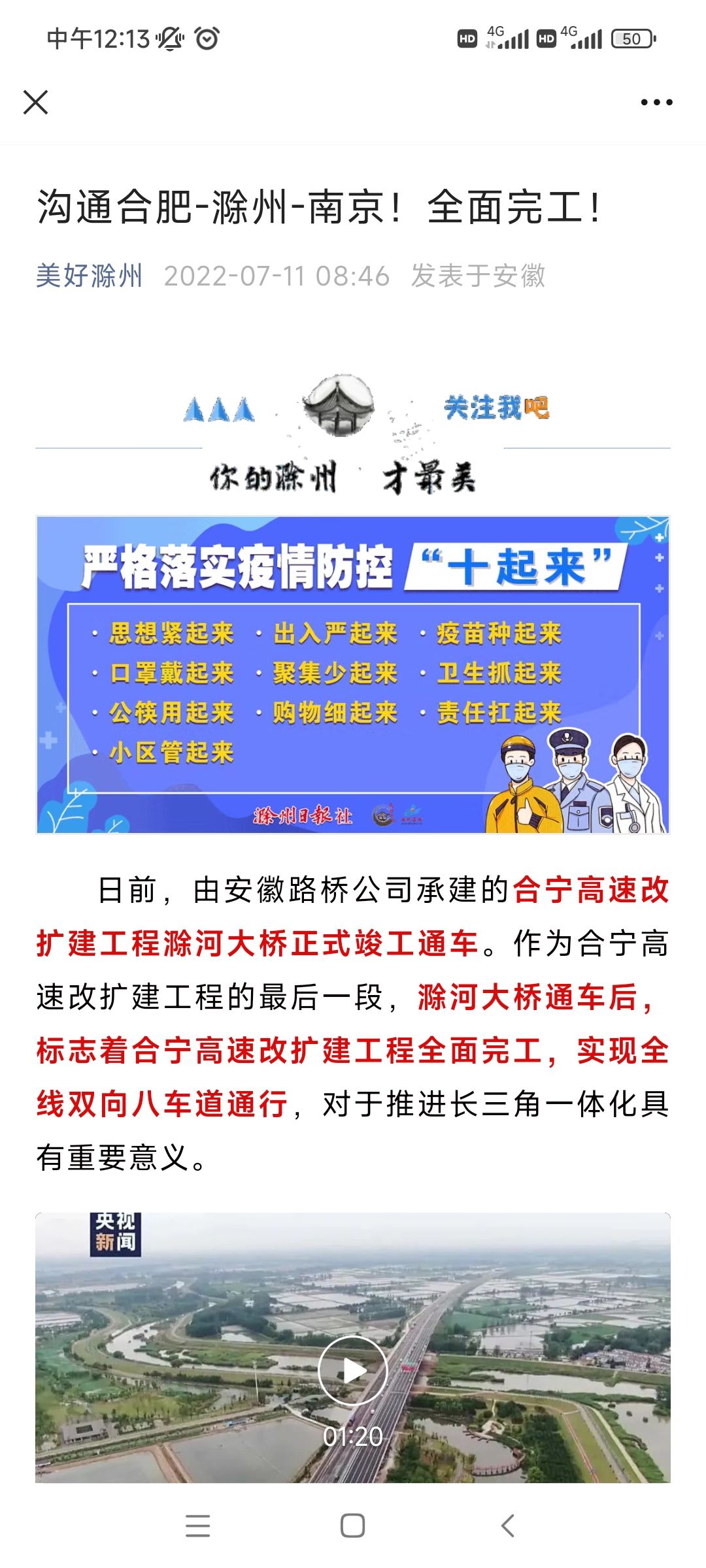Play the 01:20 bridge video
The image size is (706, 1568).
353,1370
